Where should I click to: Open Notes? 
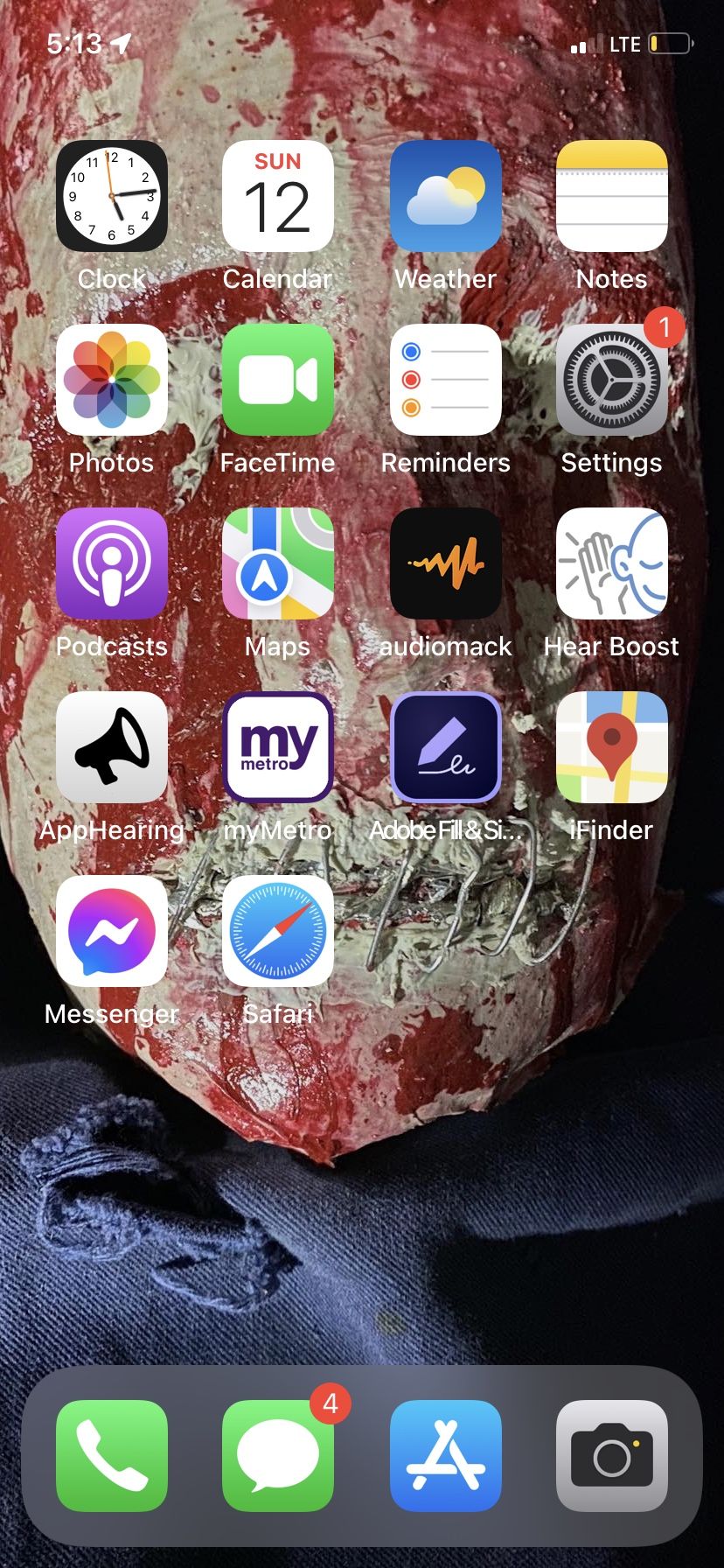pos(611,196)
